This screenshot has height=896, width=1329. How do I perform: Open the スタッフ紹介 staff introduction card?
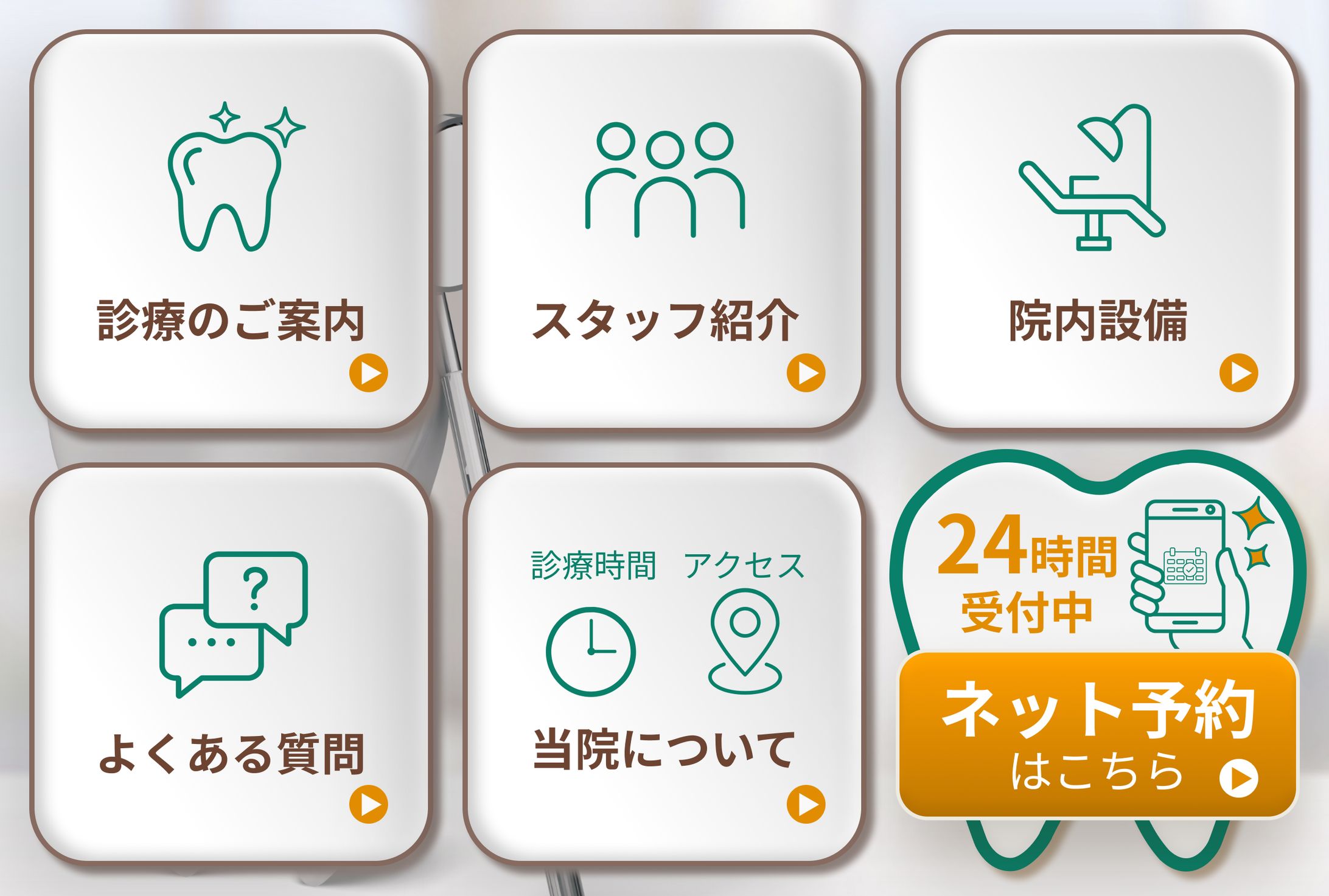(x=664, y=231)
